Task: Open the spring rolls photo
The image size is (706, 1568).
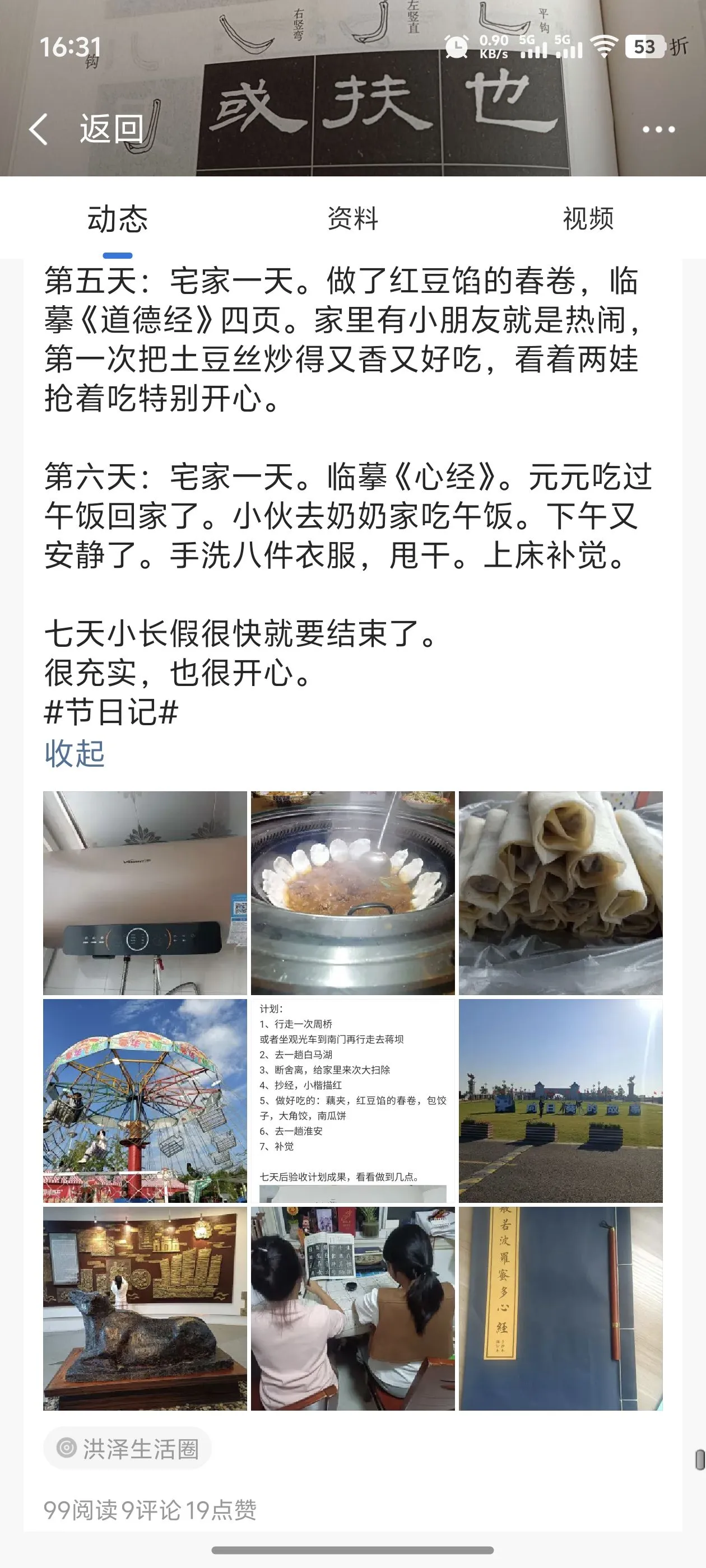Action: tap(560, 893)
